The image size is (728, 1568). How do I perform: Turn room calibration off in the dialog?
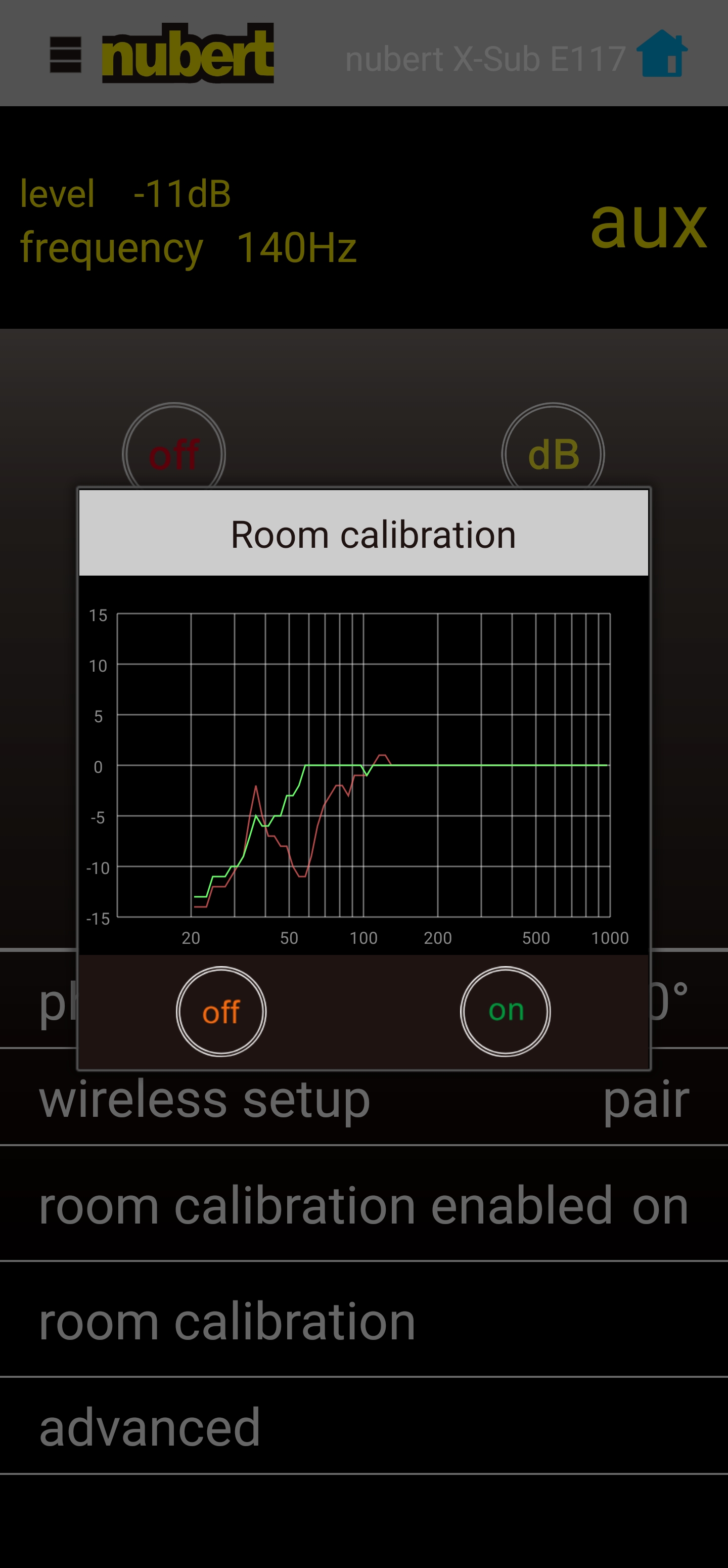pos(221,1011)
